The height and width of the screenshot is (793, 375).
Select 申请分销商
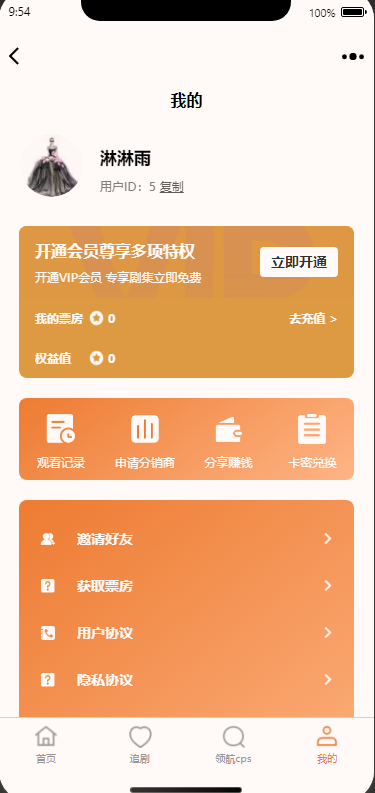point(145,440)
